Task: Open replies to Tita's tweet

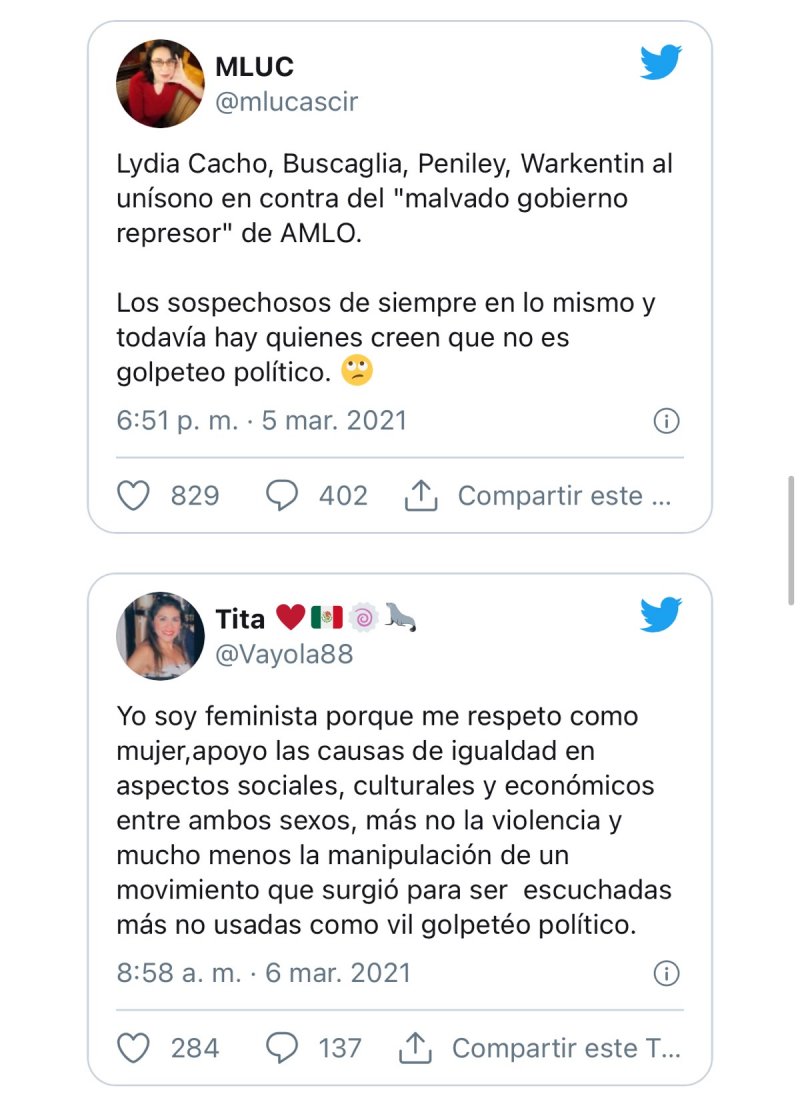Action: click(x=283, y=1047)
